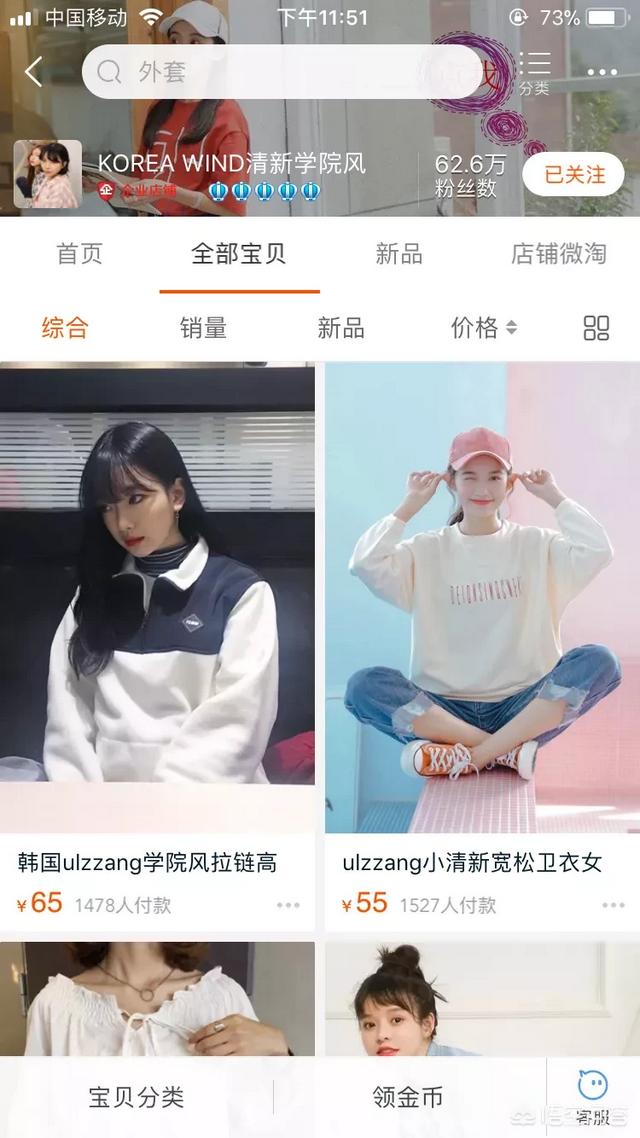
Task: Sort items by 销量
Action: pyautogui.click(x=203, y=328)
